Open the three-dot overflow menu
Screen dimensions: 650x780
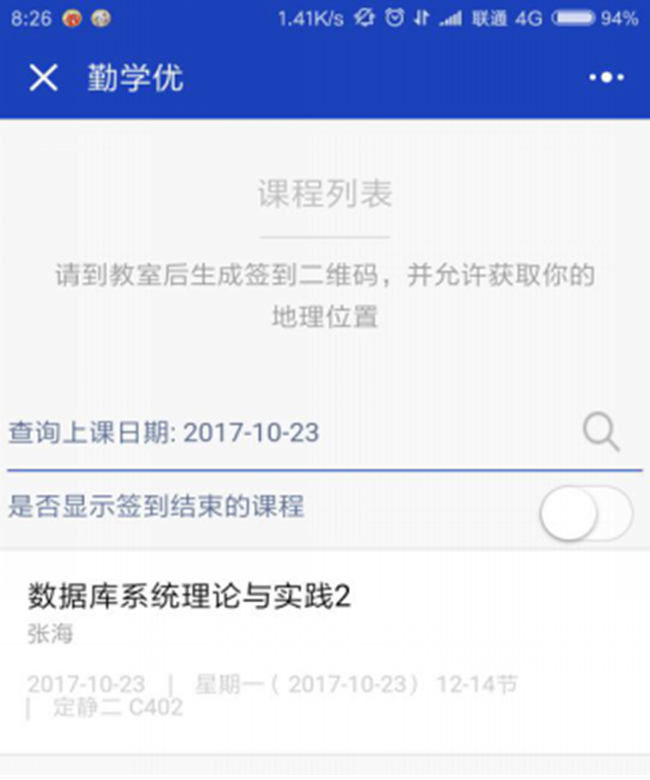606,78
